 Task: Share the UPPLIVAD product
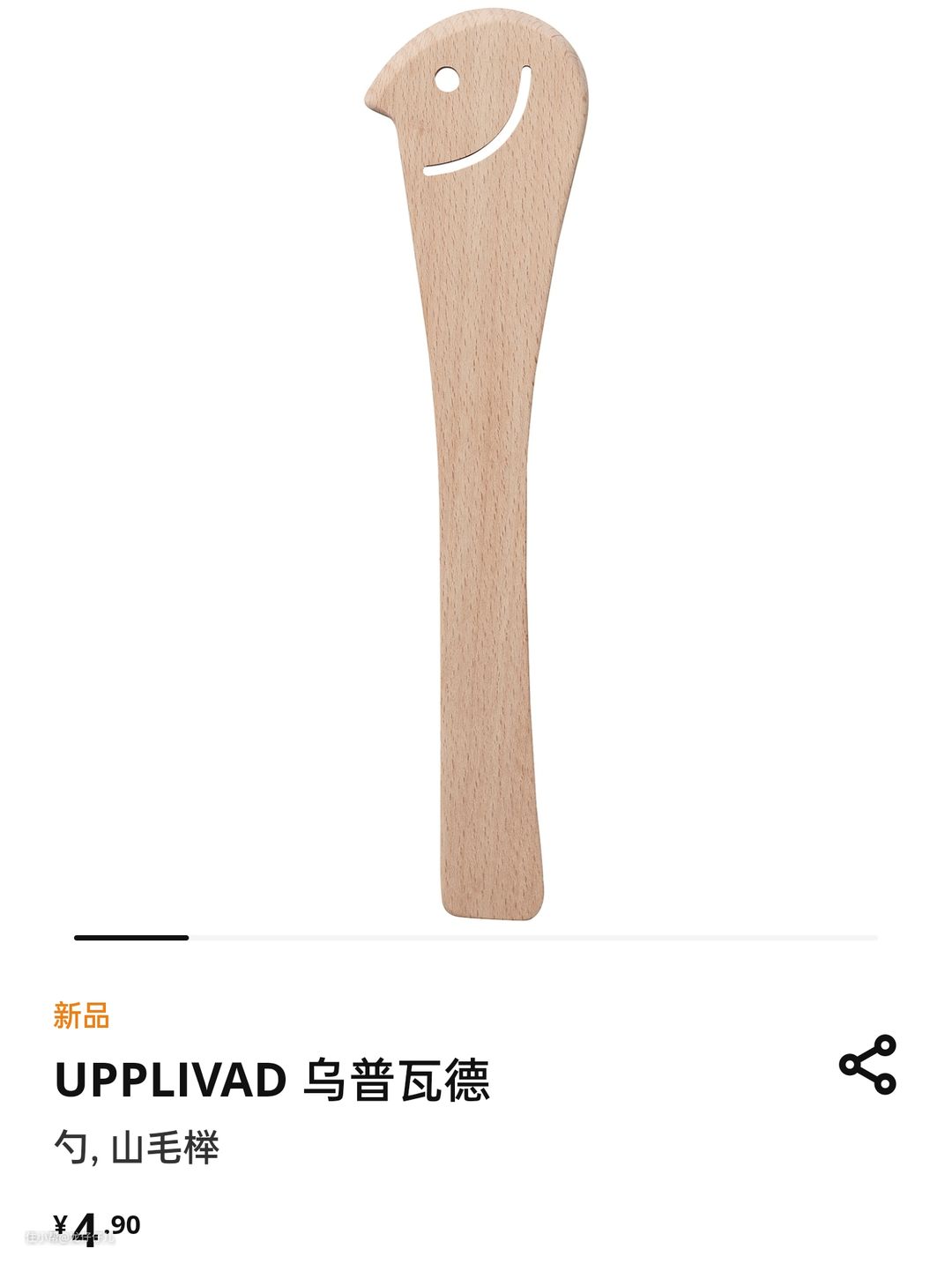867,1065
